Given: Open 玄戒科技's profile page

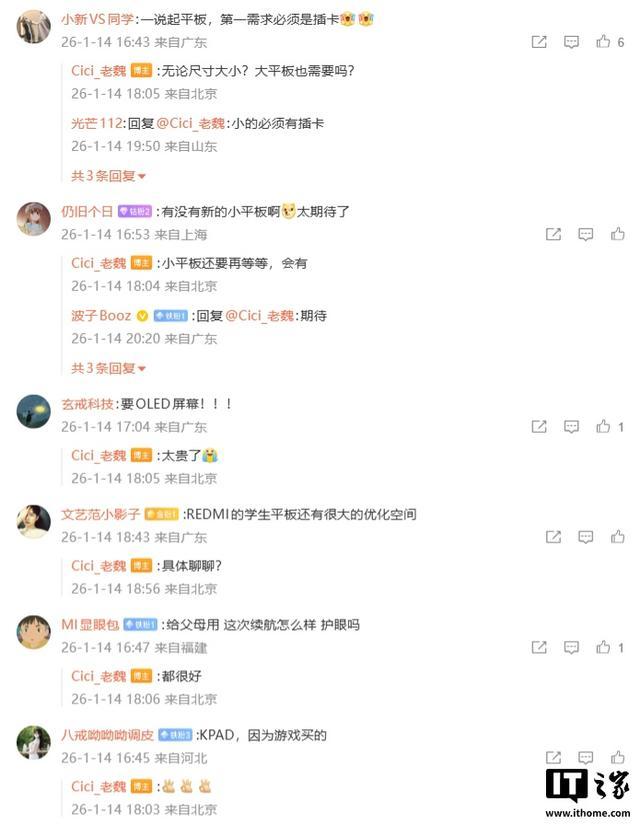Looking at the screenshot, I should pyautogui.click(x=88, y=404).
